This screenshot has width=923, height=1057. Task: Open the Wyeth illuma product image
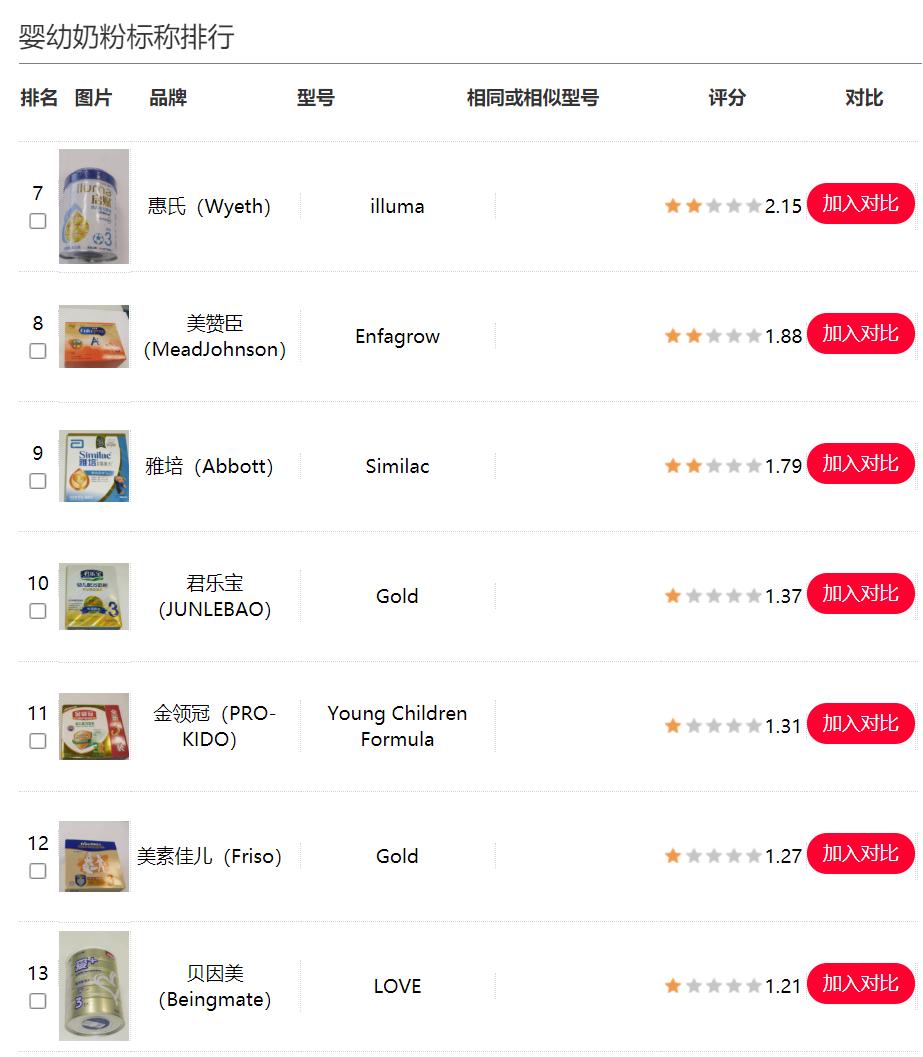[x=94, y=206]
